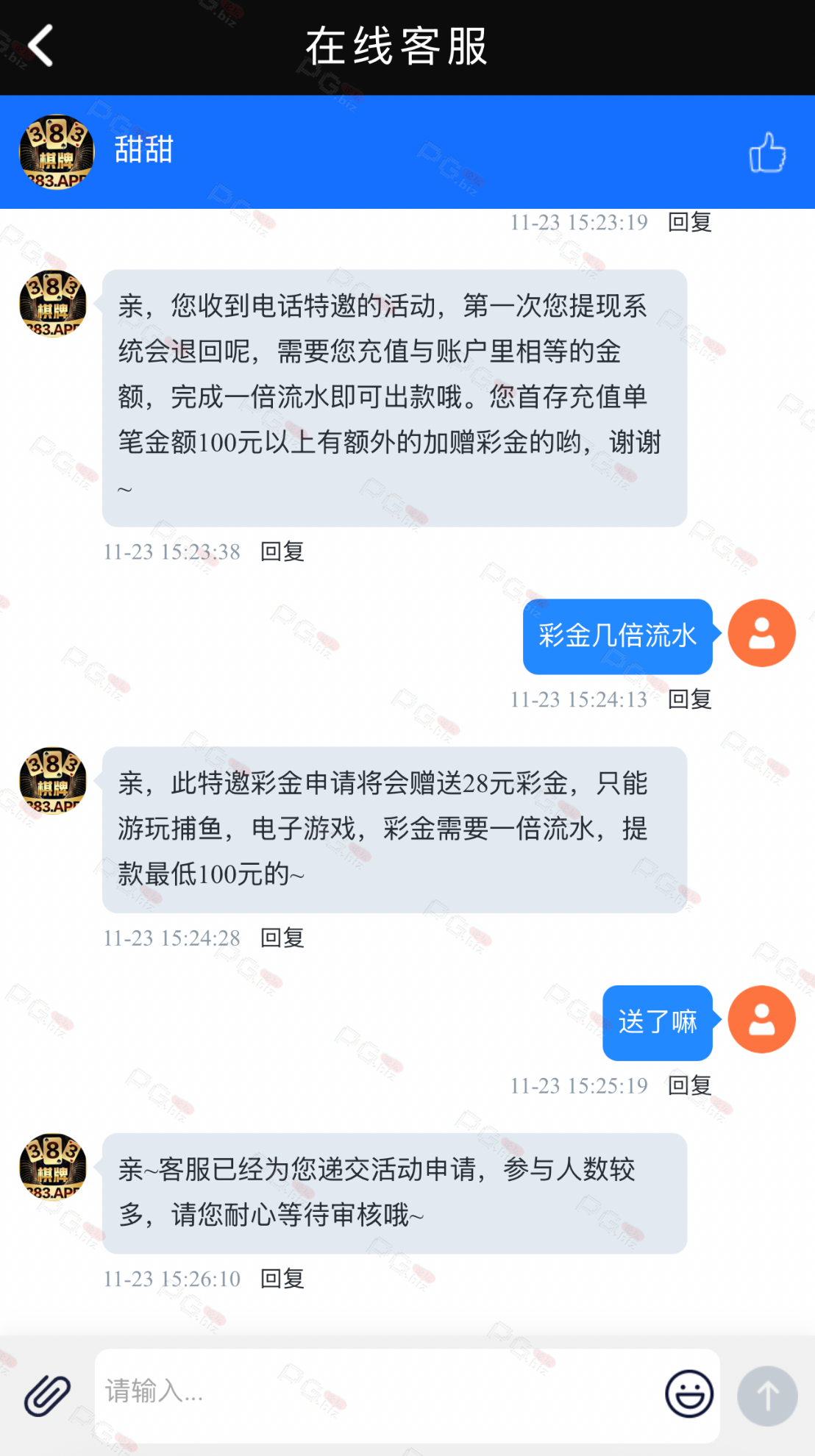
Task: Send the message with the arrow button
Action: pos(767,1396)
